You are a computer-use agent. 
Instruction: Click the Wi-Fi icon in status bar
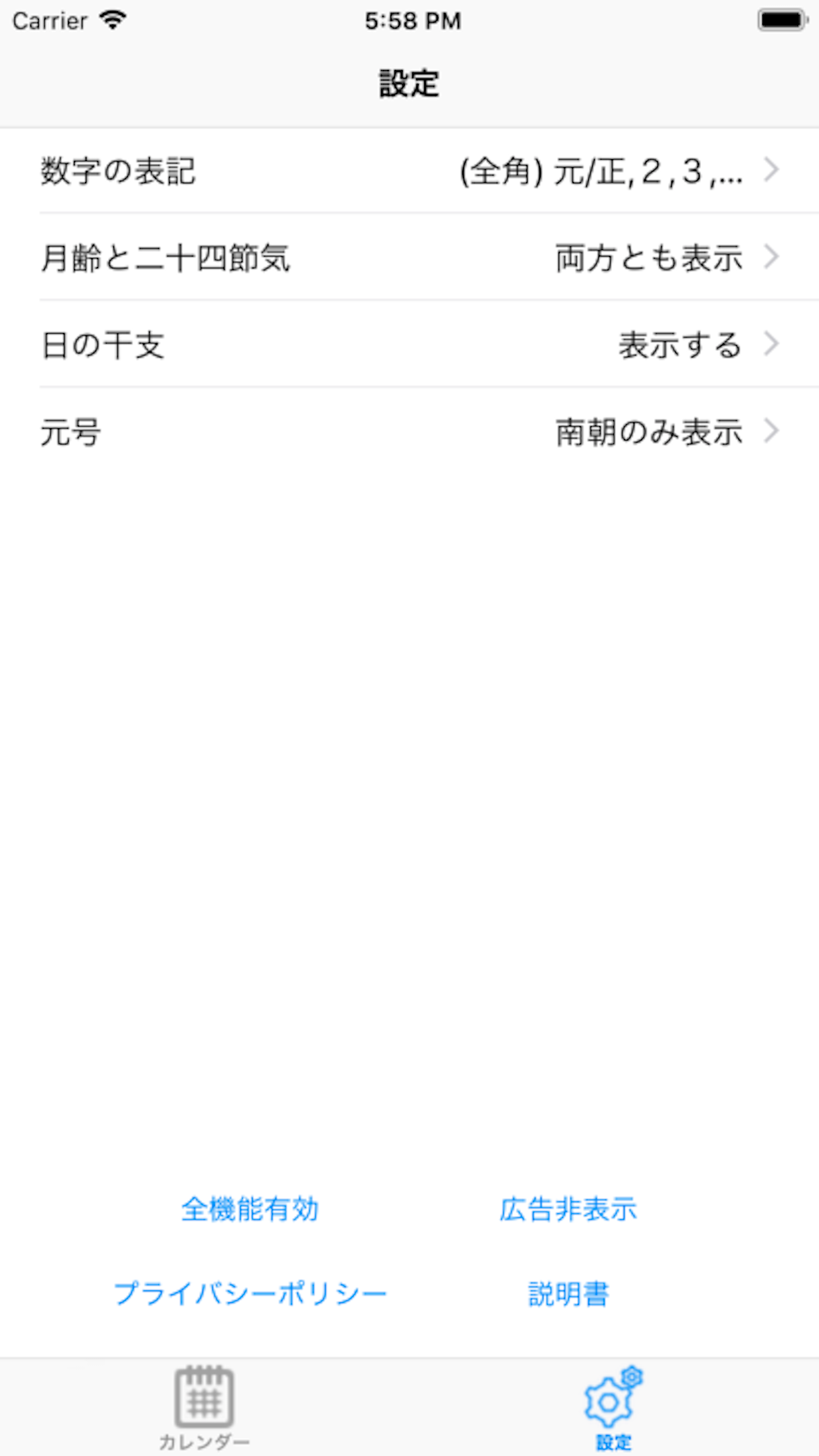point(113,20)
